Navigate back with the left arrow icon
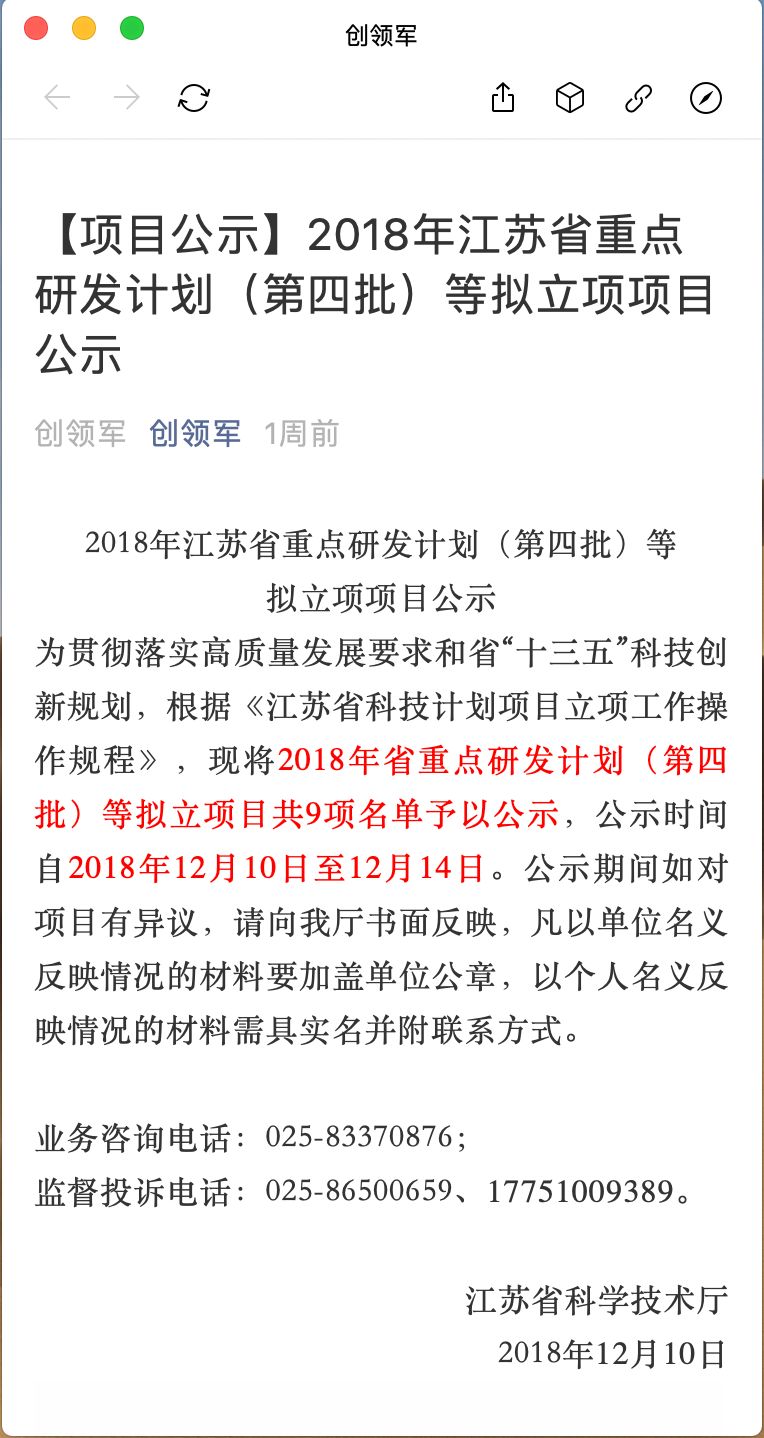Image resolution: width=764 pixels, height=1438 pixels. 57,97
